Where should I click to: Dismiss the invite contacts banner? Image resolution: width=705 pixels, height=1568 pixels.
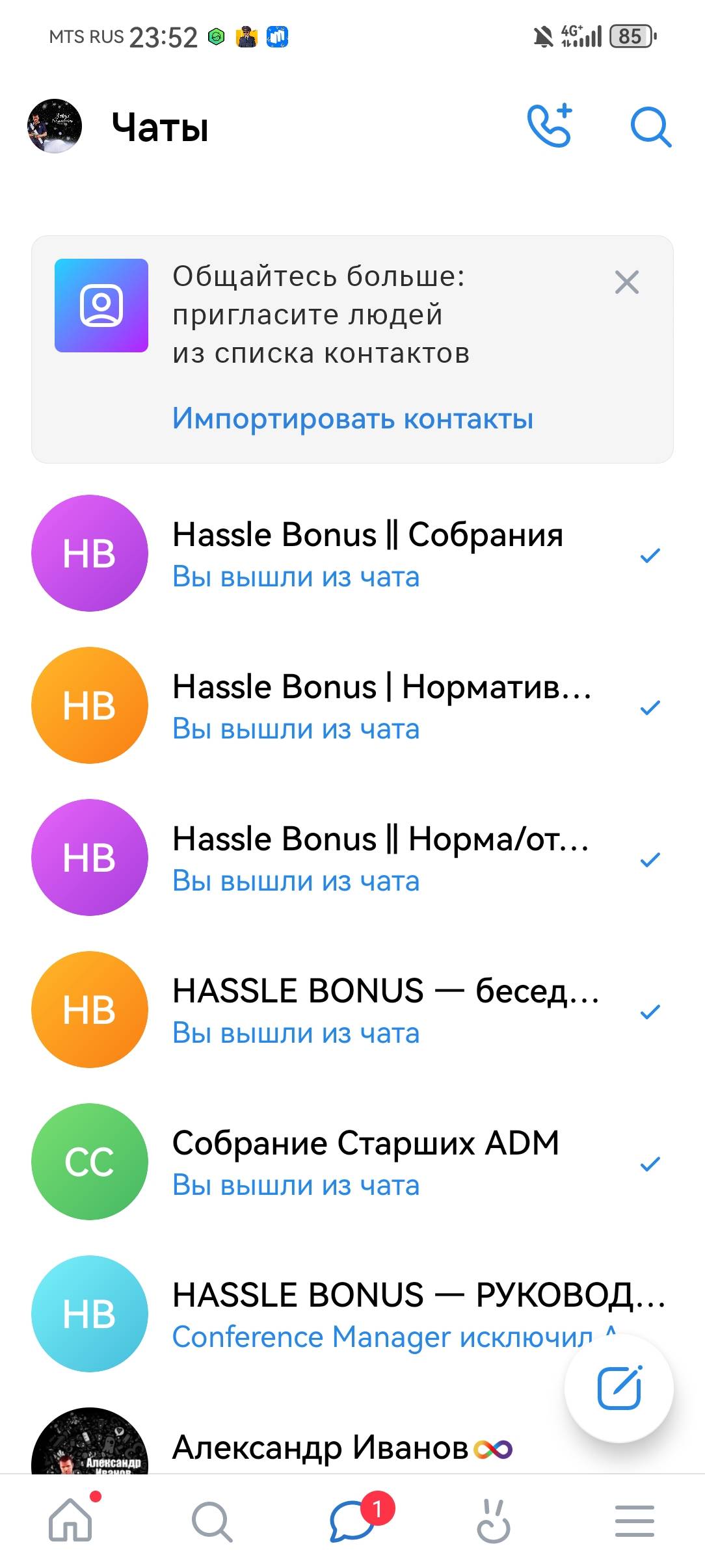tap(626, 282)
